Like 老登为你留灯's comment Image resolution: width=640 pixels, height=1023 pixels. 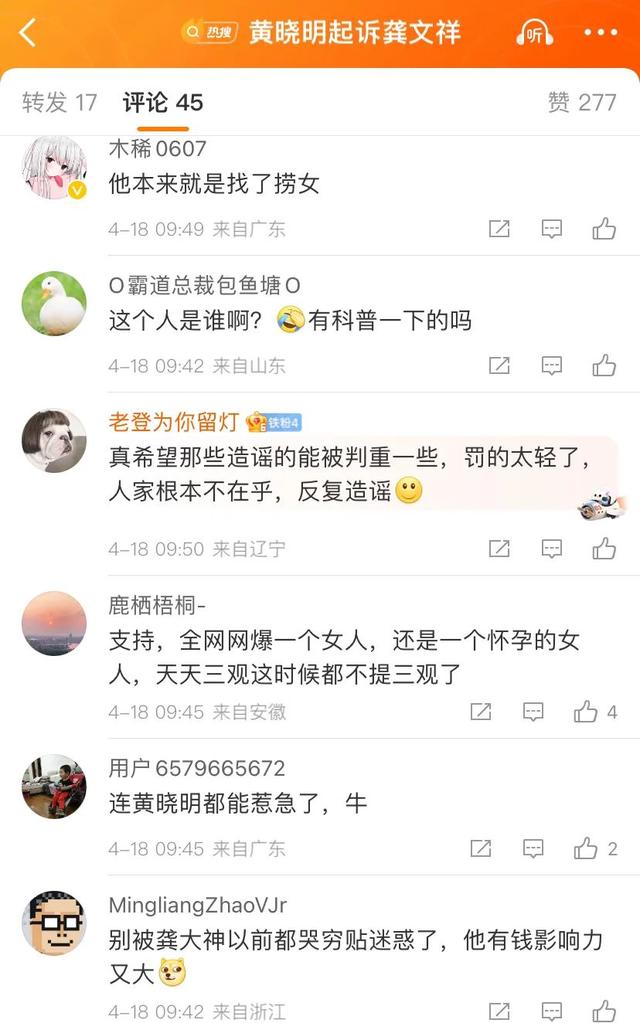604,549
